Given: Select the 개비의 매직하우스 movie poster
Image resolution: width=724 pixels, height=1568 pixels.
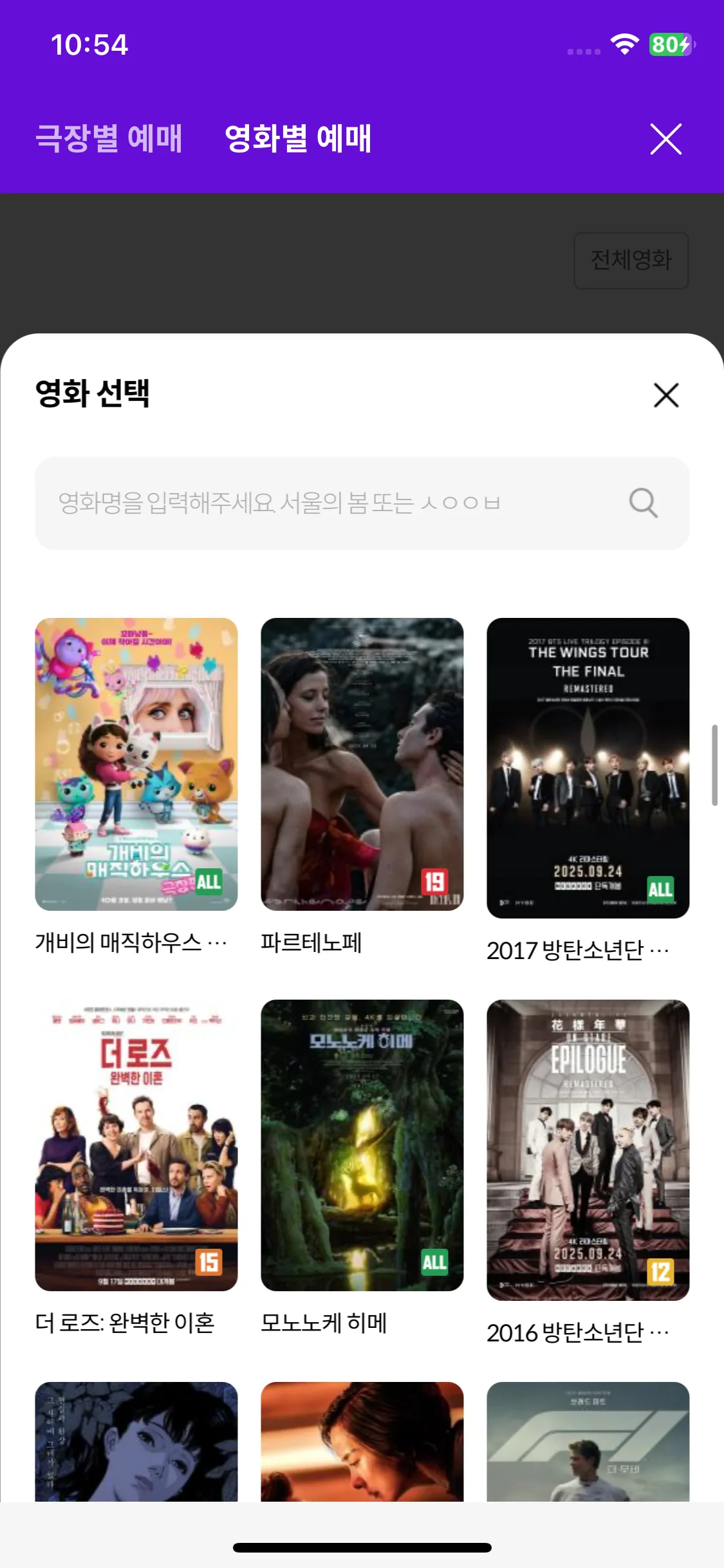Looking at the screenshot, I should [136, 764].
